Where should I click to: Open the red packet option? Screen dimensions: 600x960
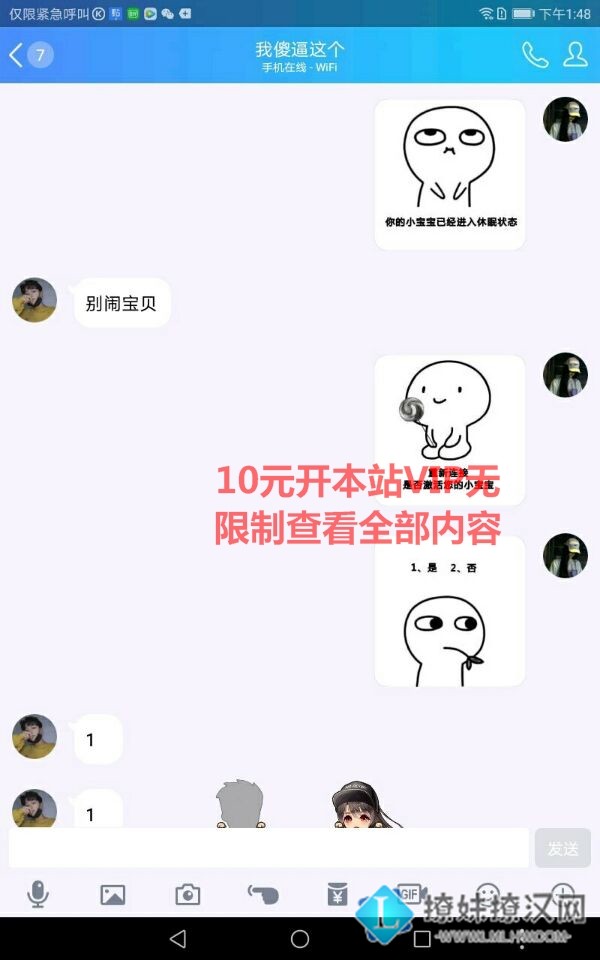coord(338,894)
